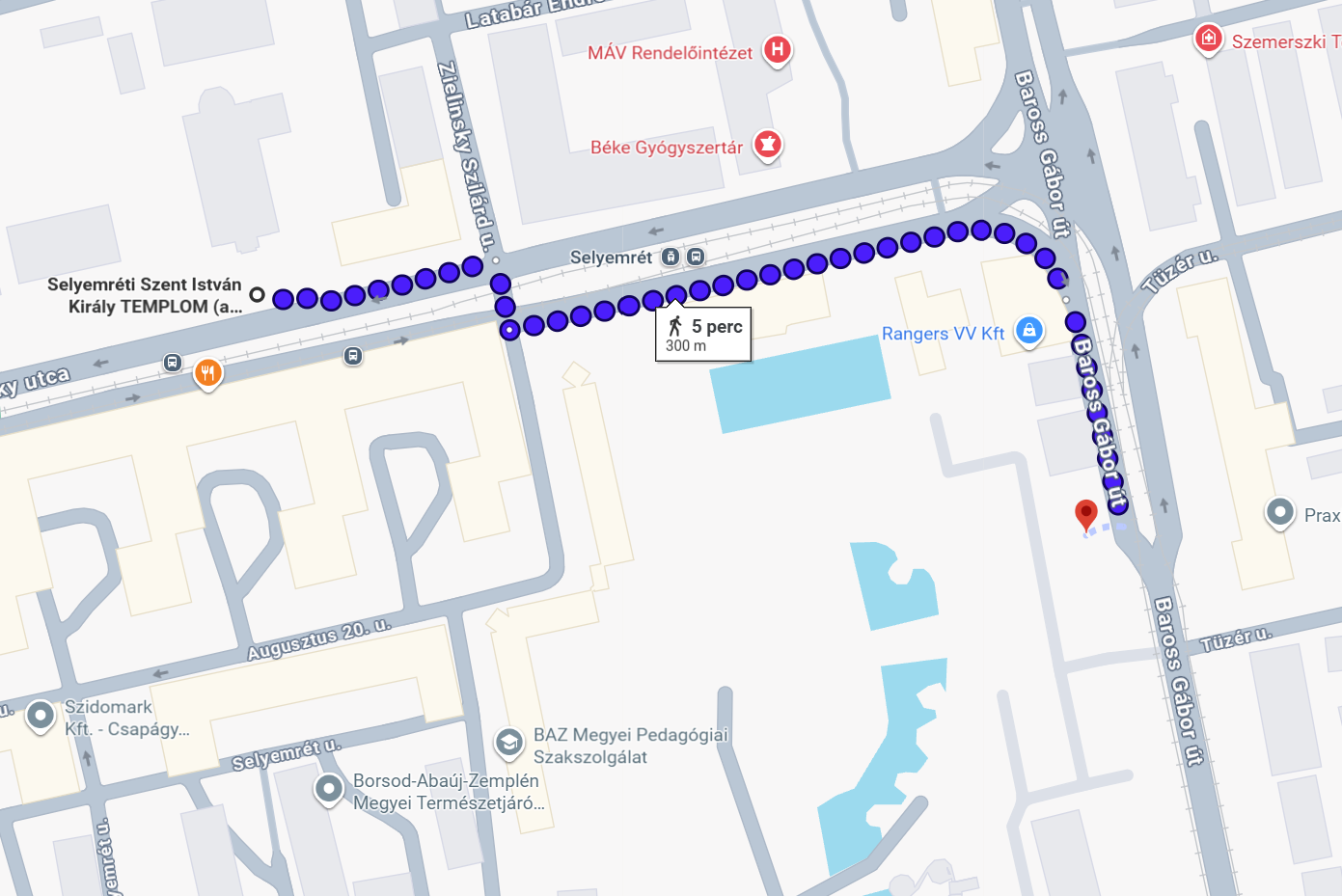
Task: Tap the red destination pin
Action: click(1085, 513)
